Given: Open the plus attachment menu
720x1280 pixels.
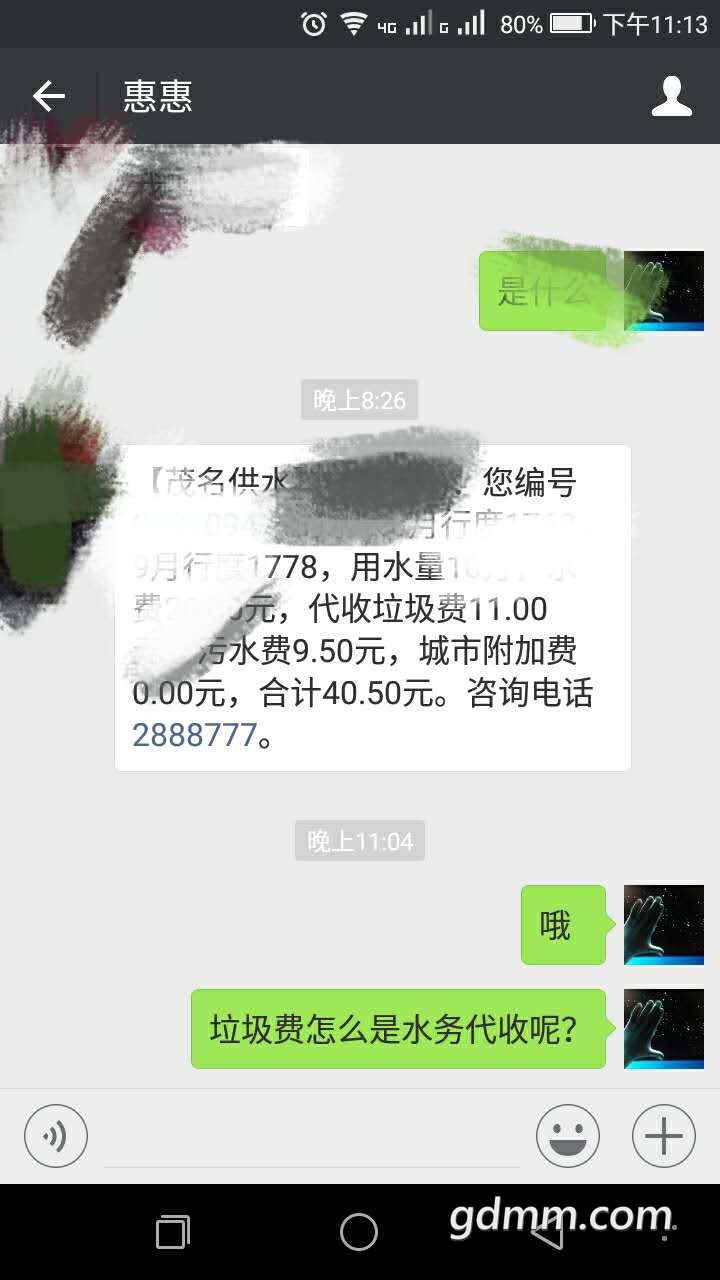Looking at the screenshot, I should [x=664, y=1136].
